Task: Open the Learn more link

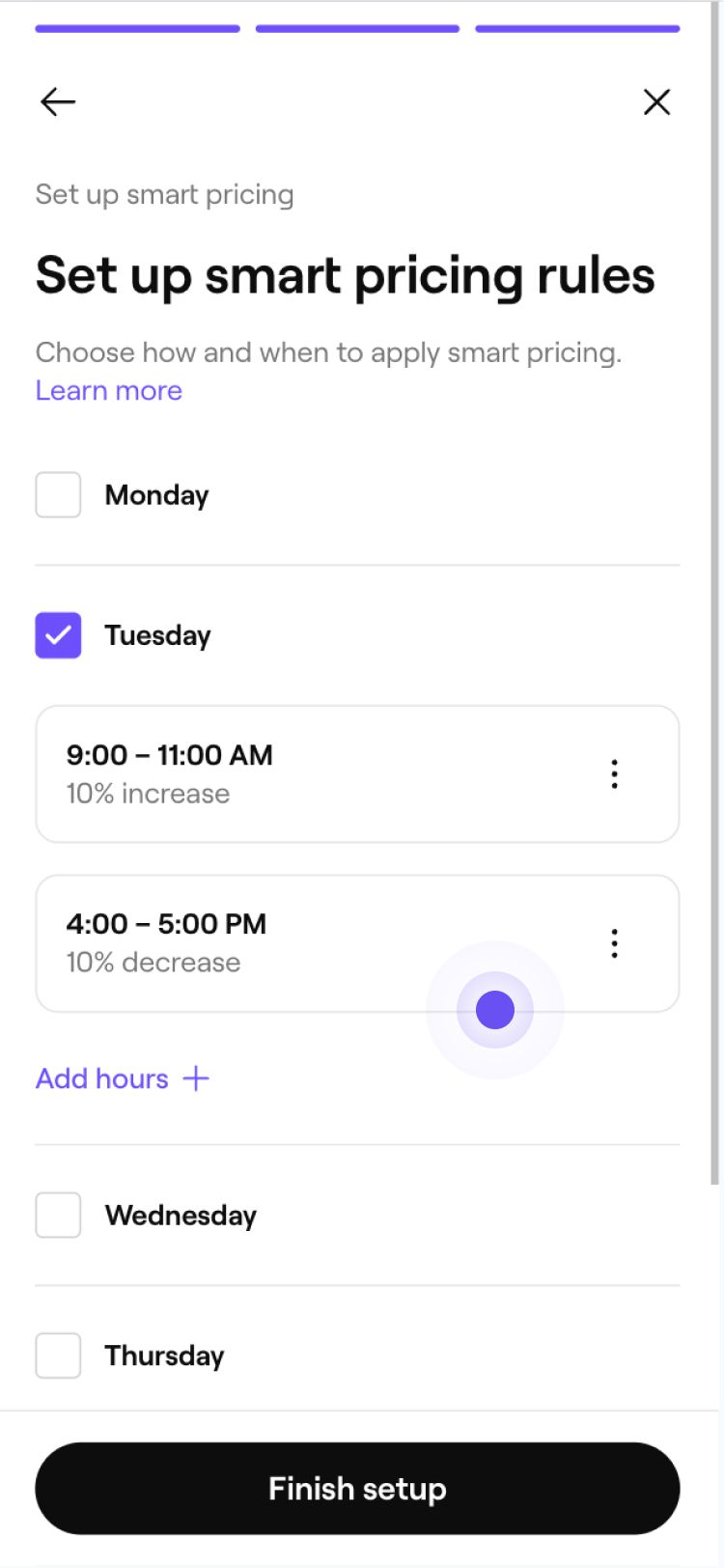Action: coord(109,391)
